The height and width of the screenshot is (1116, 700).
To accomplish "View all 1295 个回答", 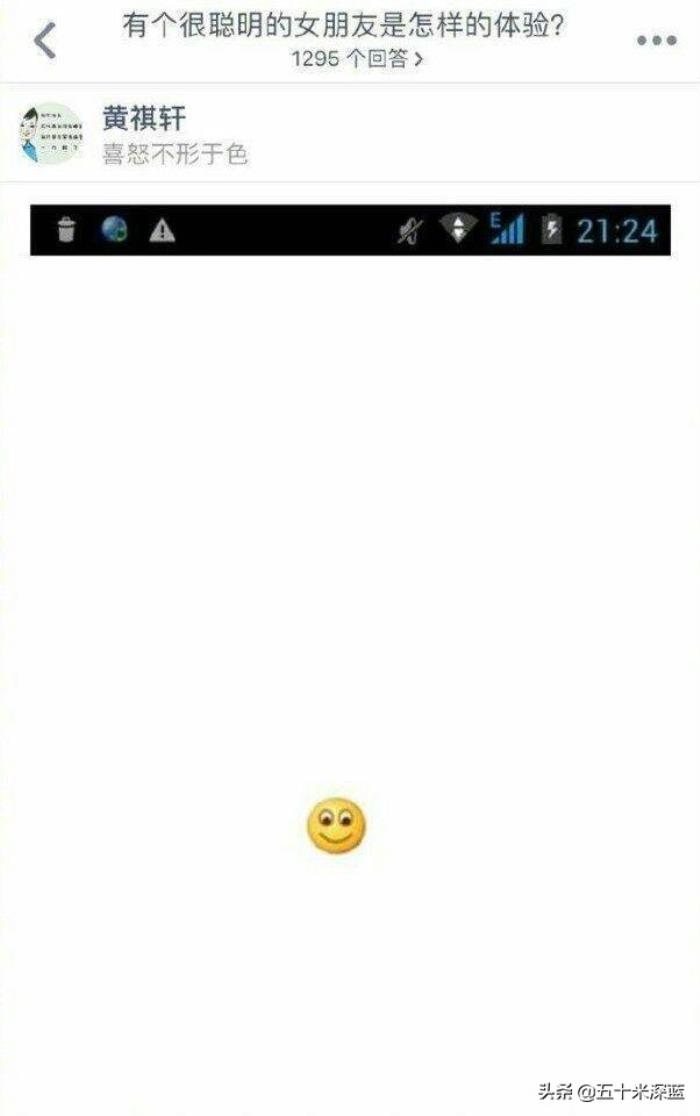I will 357,59.
